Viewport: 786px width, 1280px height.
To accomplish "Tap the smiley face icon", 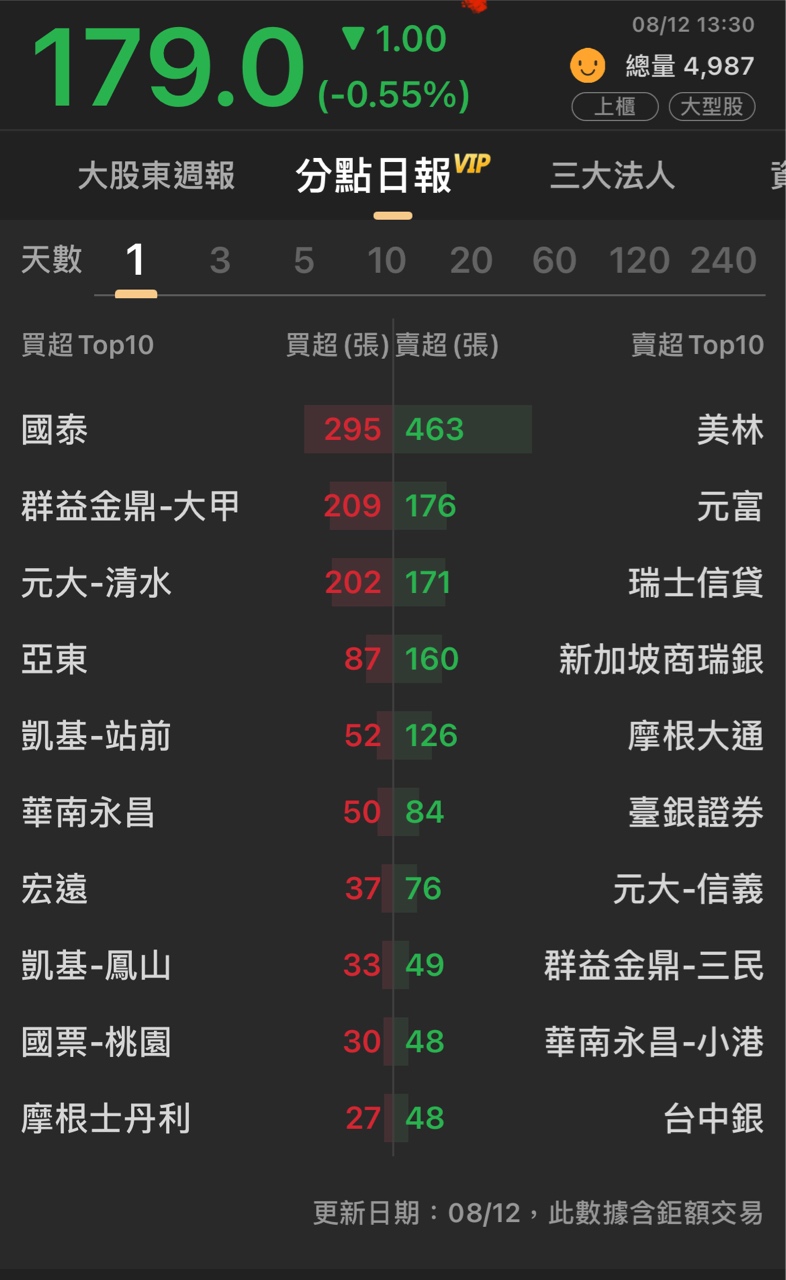I will pyautogui.click(x=588, y=66).
